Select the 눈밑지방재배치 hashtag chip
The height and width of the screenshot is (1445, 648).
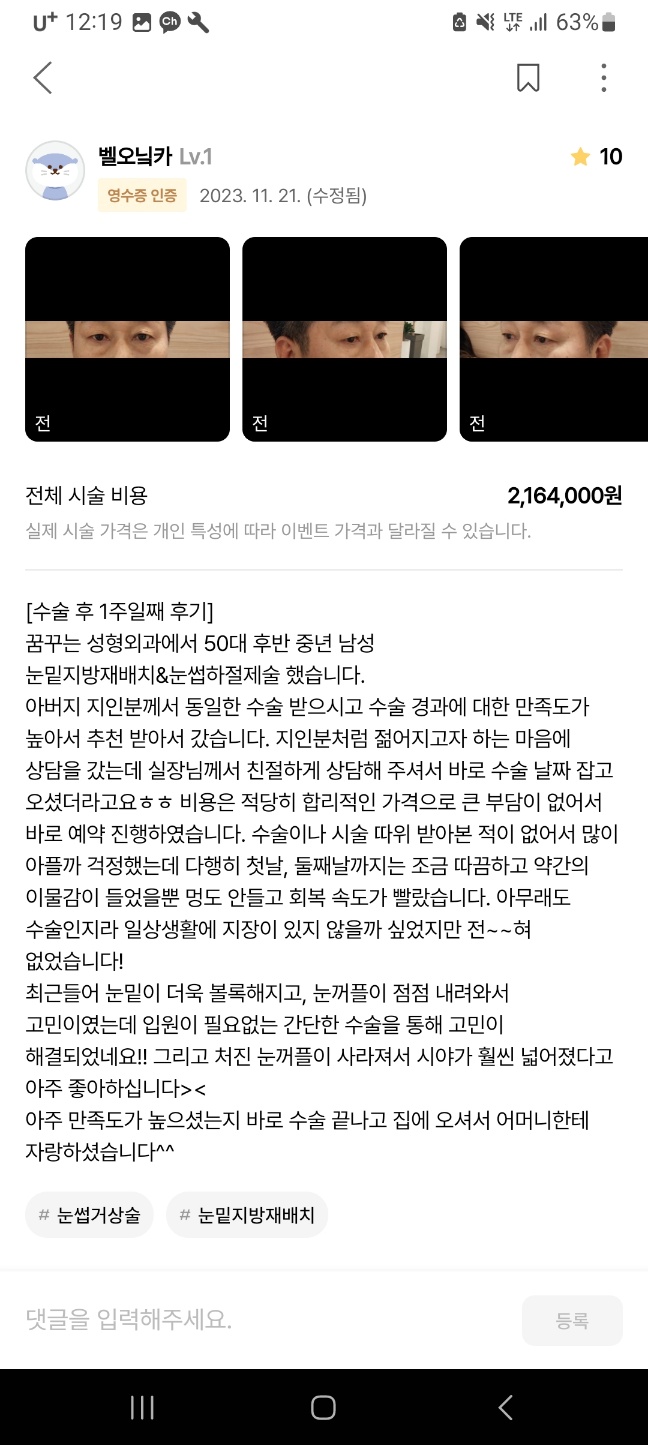coord(247,1215)
